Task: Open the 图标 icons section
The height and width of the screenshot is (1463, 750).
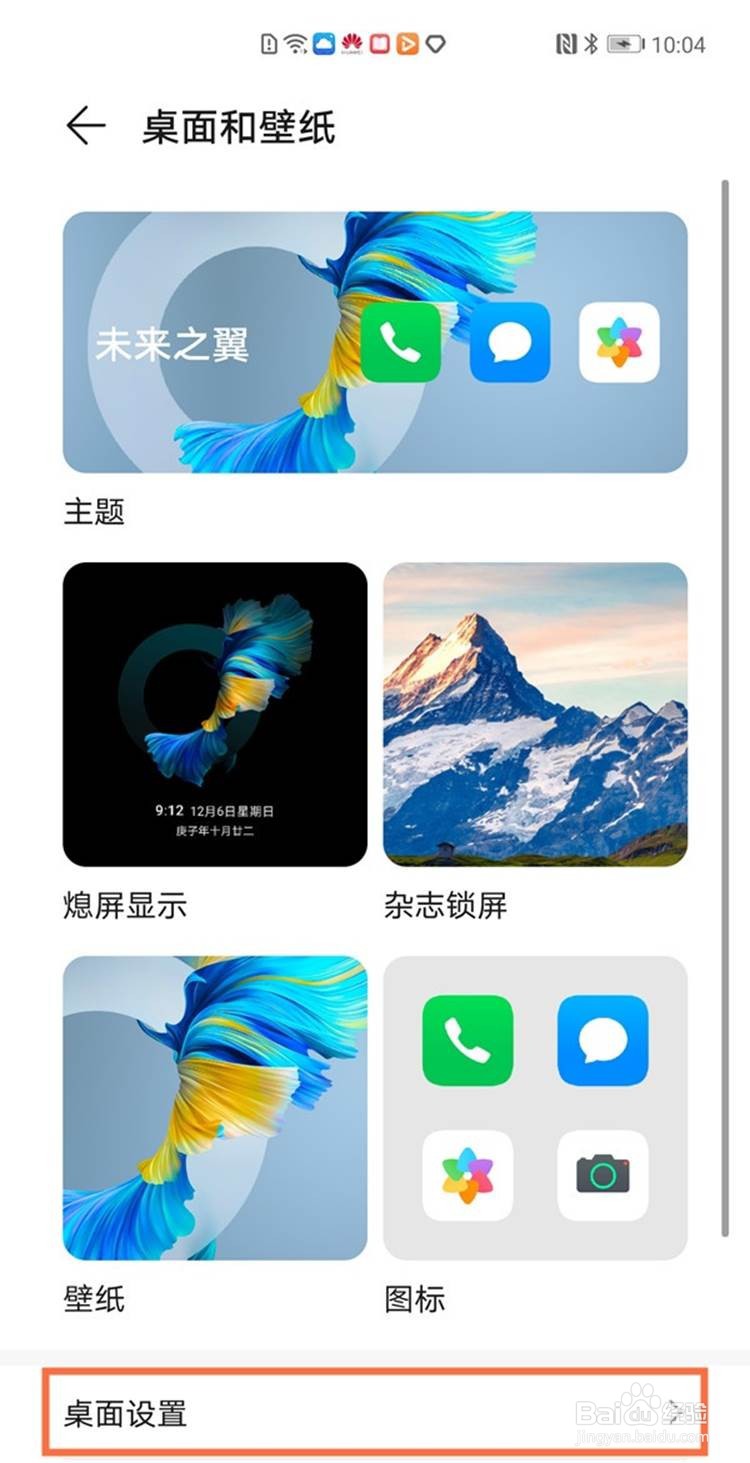Action: point(535,1110)
